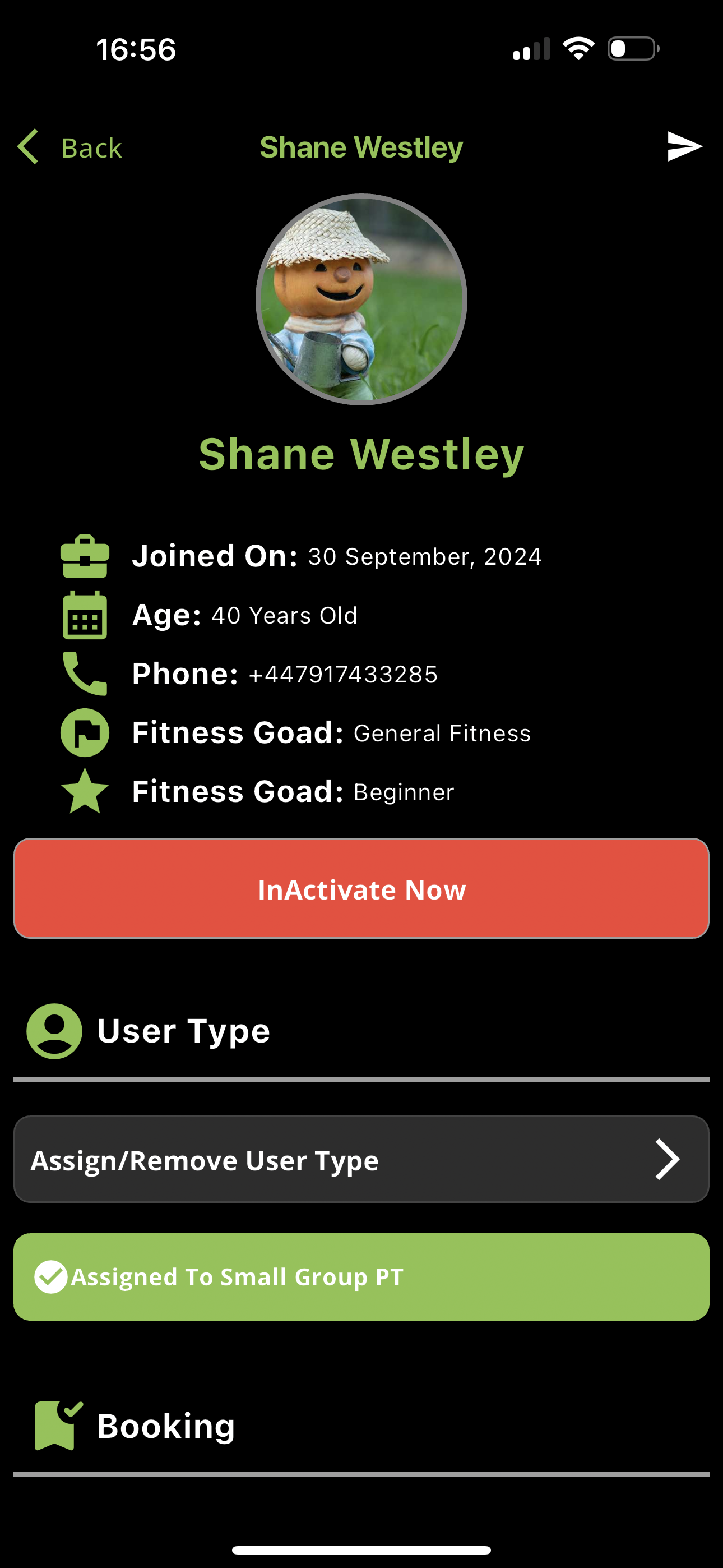723x1568 pixels.
Task: Open Assign/Remove User Type
Action: click(361, 1159)
